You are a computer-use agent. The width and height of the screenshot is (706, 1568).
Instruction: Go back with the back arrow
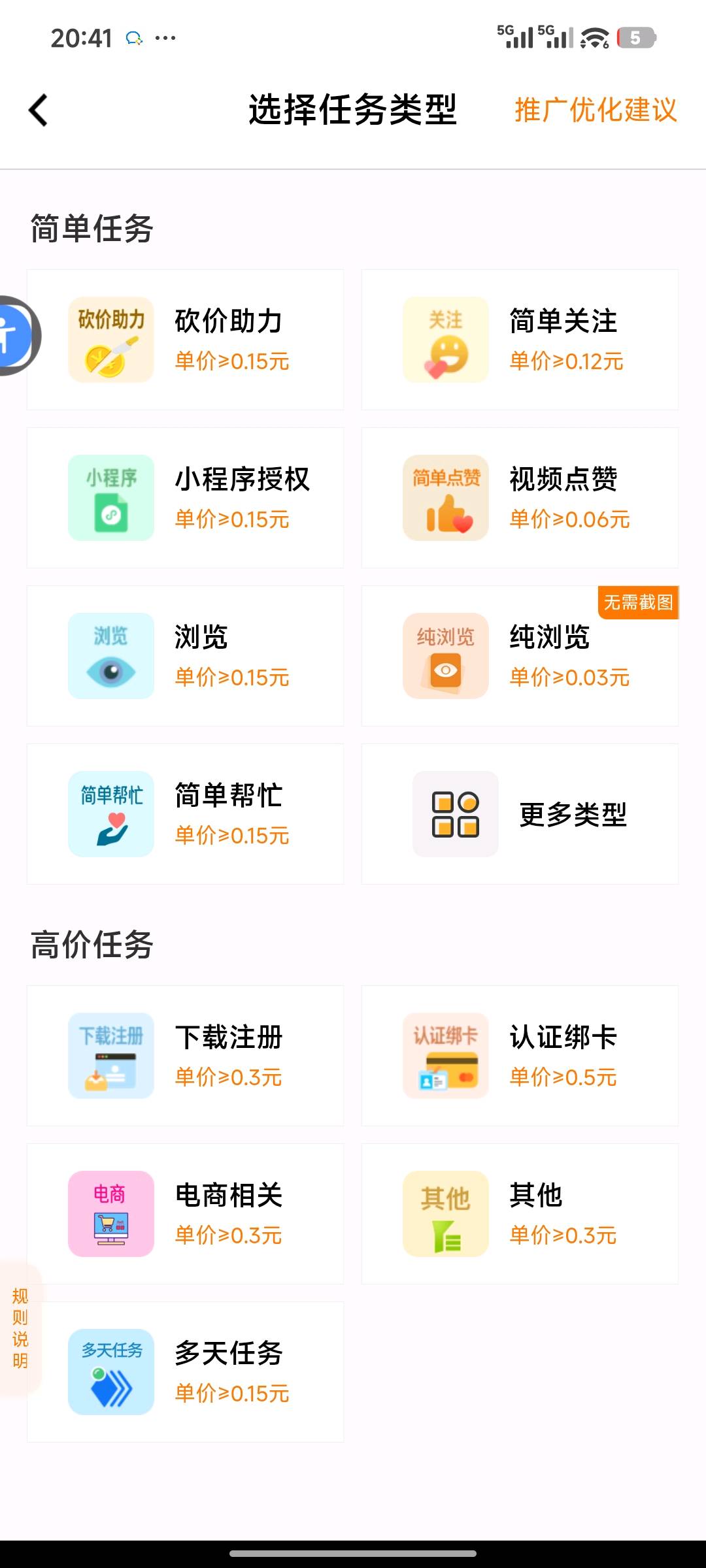[x=37, y=109]
